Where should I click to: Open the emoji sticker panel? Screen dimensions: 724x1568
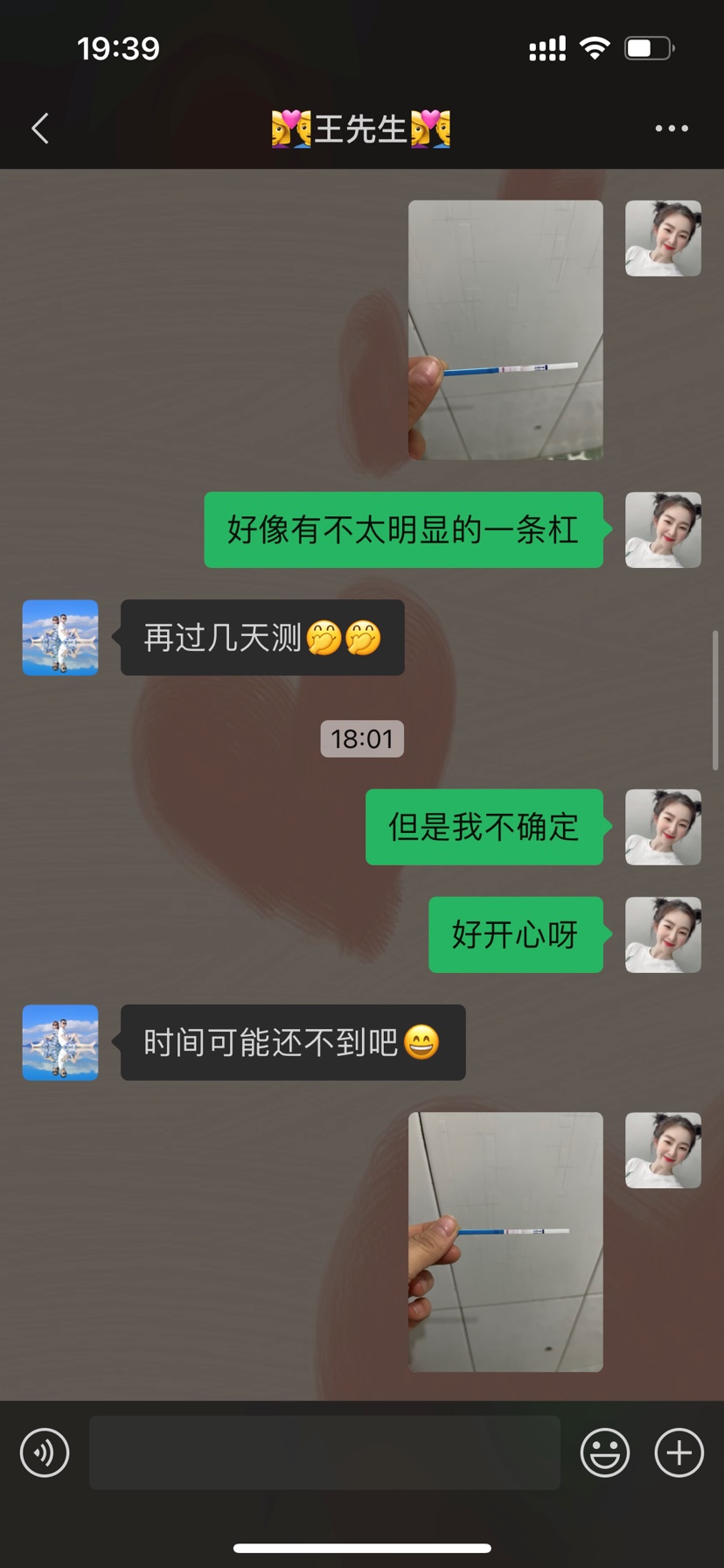click(x=605, y=1452)
